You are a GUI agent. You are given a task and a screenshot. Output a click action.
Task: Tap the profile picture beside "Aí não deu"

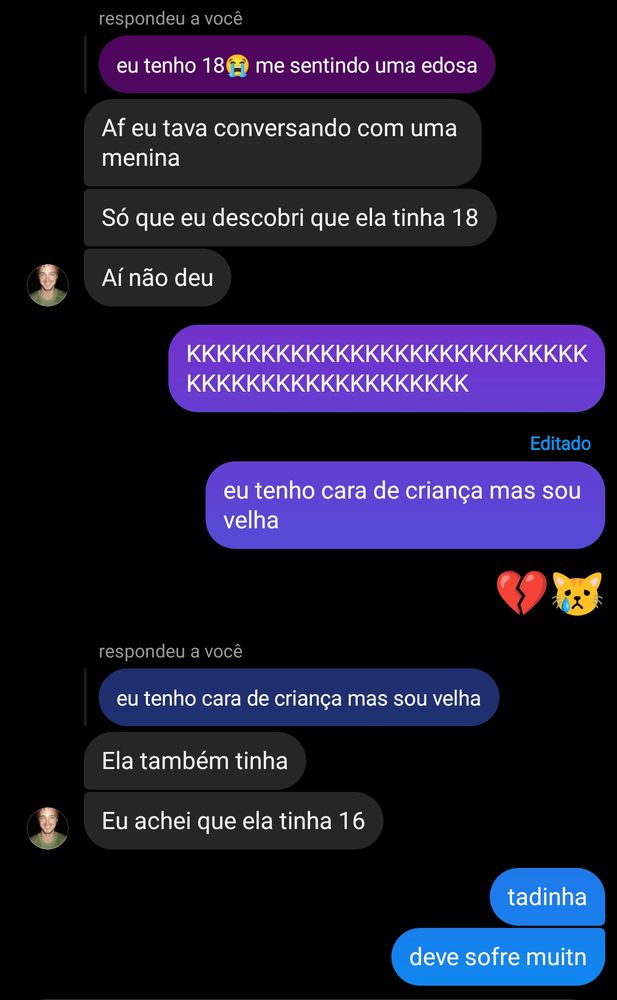[47, 285]
